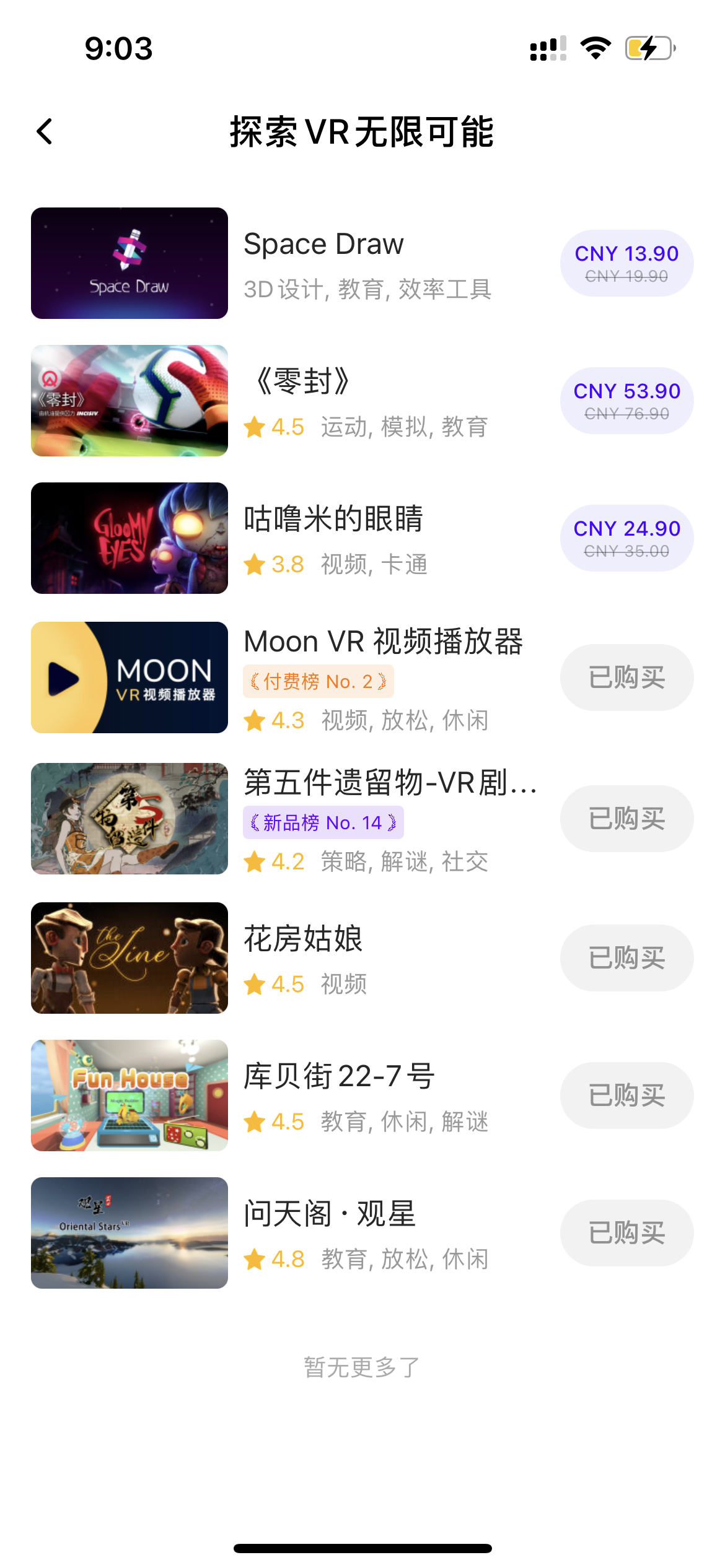Tap the Wi-Fi icon in the status bar
Screen dimensions: 725x1568
594,48
